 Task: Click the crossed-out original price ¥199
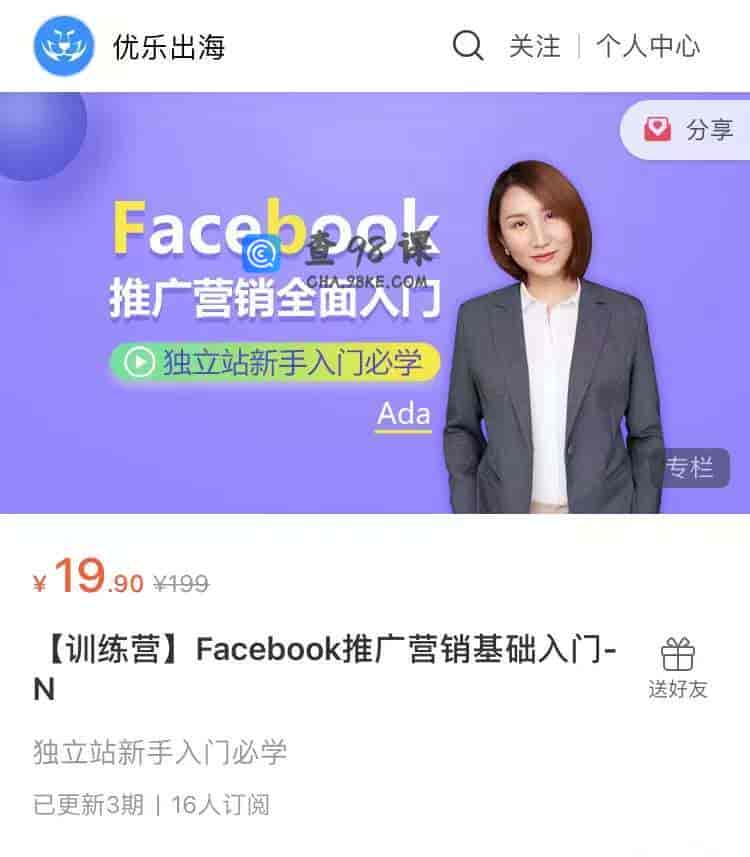[179, 583]
